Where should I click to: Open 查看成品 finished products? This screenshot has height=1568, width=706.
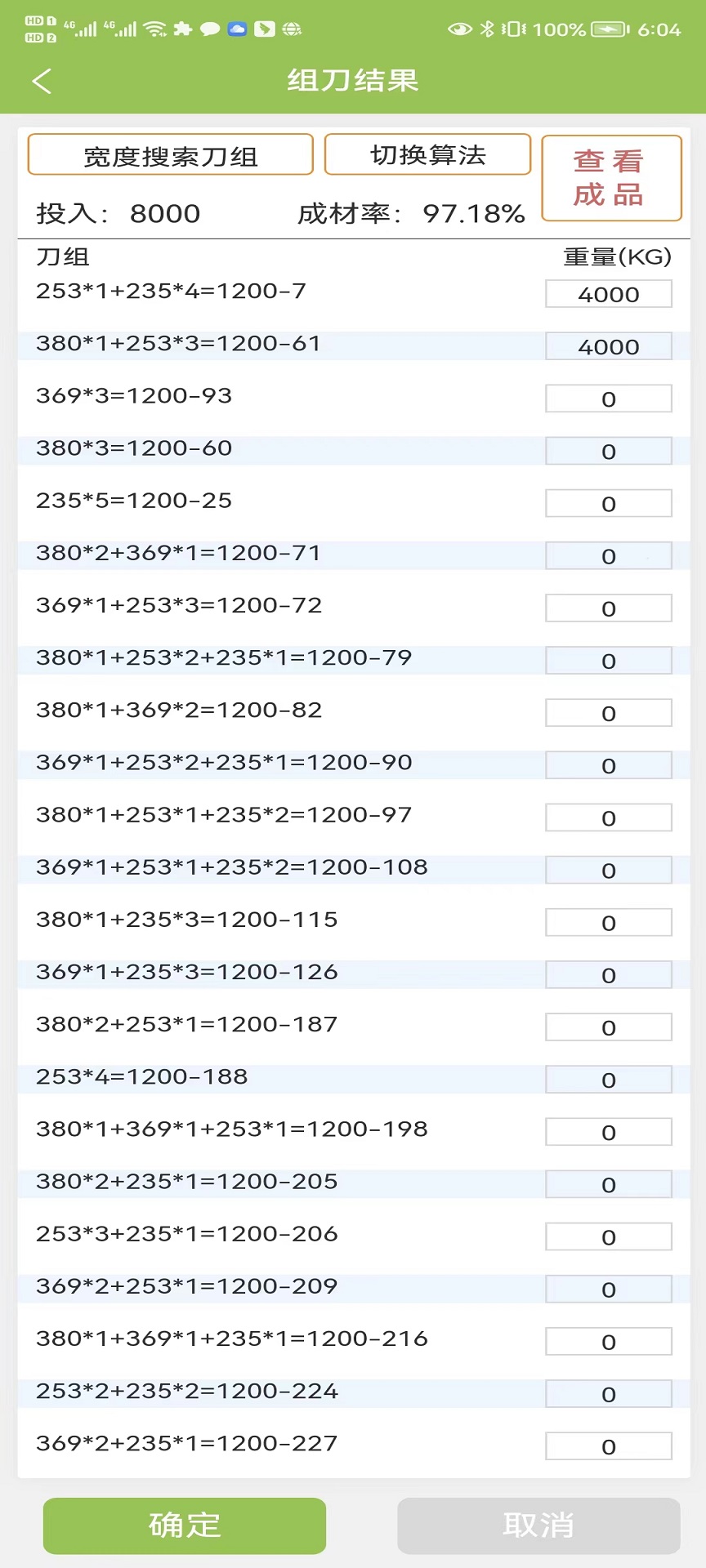tap(610, 178)
